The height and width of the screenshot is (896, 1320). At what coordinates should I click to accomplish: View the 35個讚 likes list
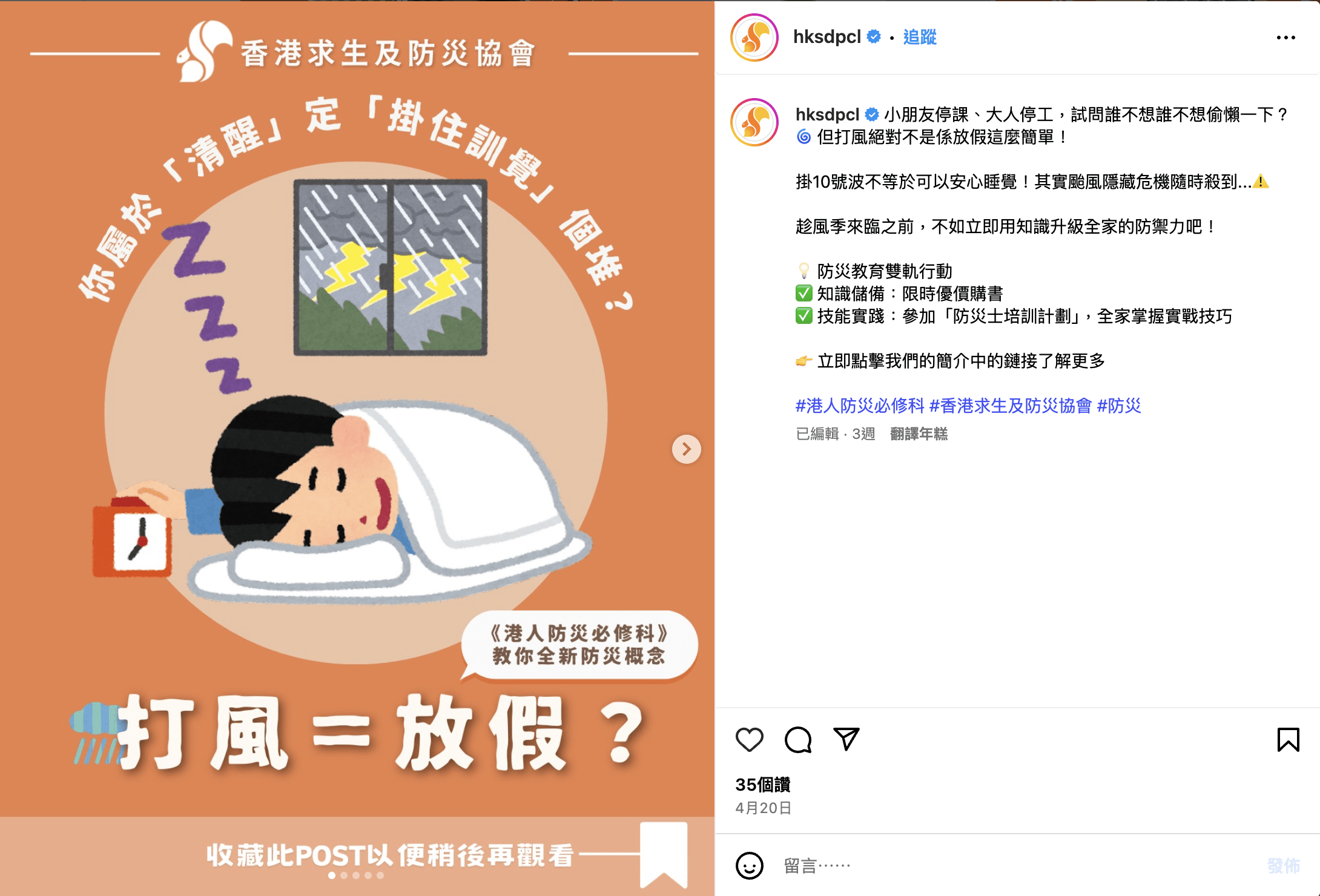[762, 785]
